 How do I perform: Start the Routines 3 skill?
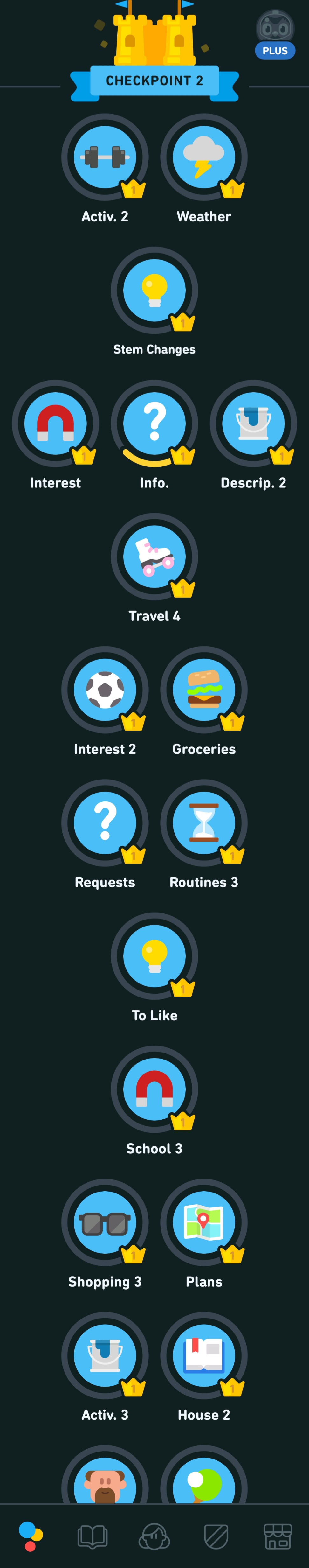(x=204, y=823)
